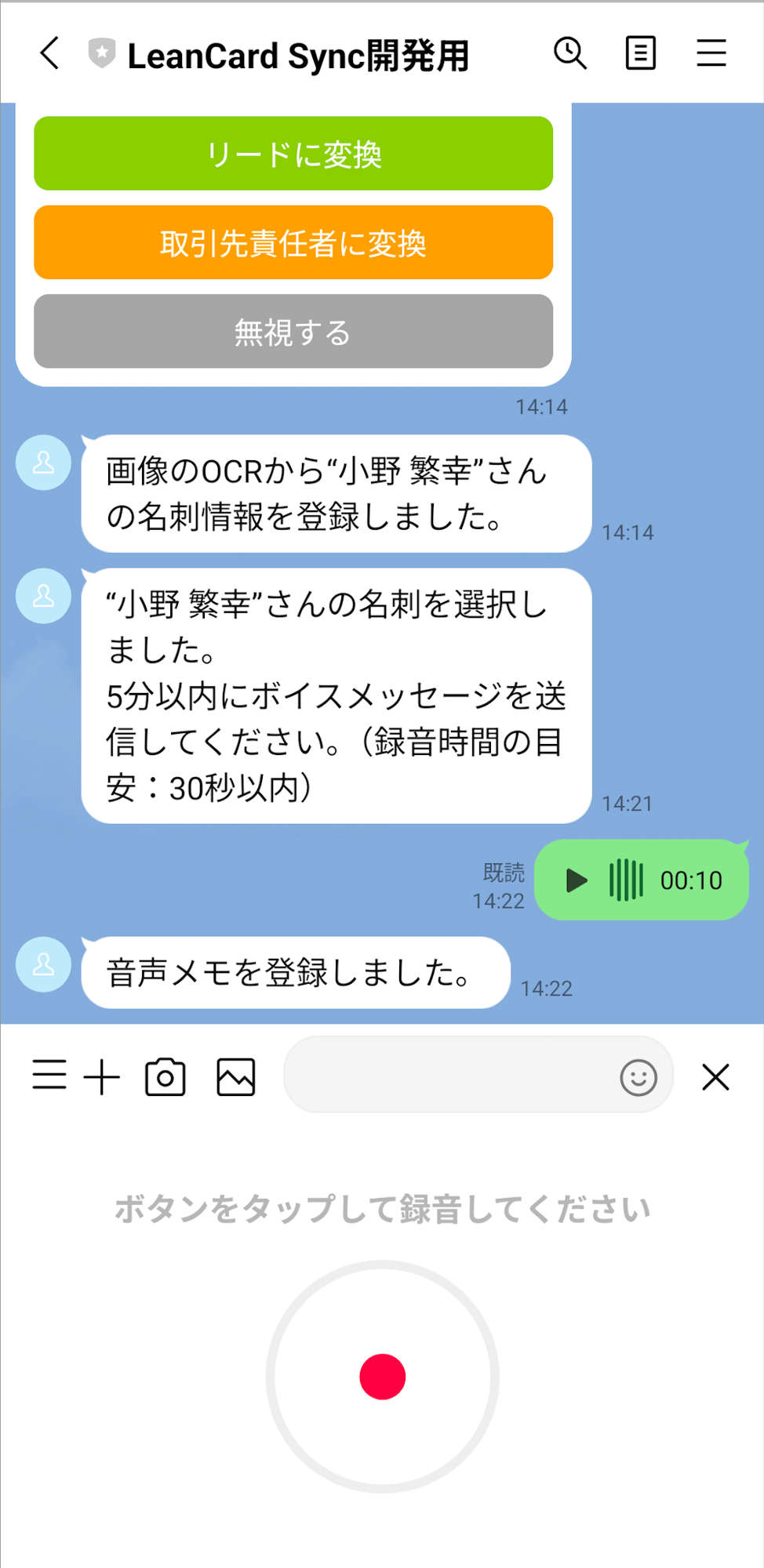Open the attachment plus menu
The image size is (764, 1568).
click(x=100, y=1077)
